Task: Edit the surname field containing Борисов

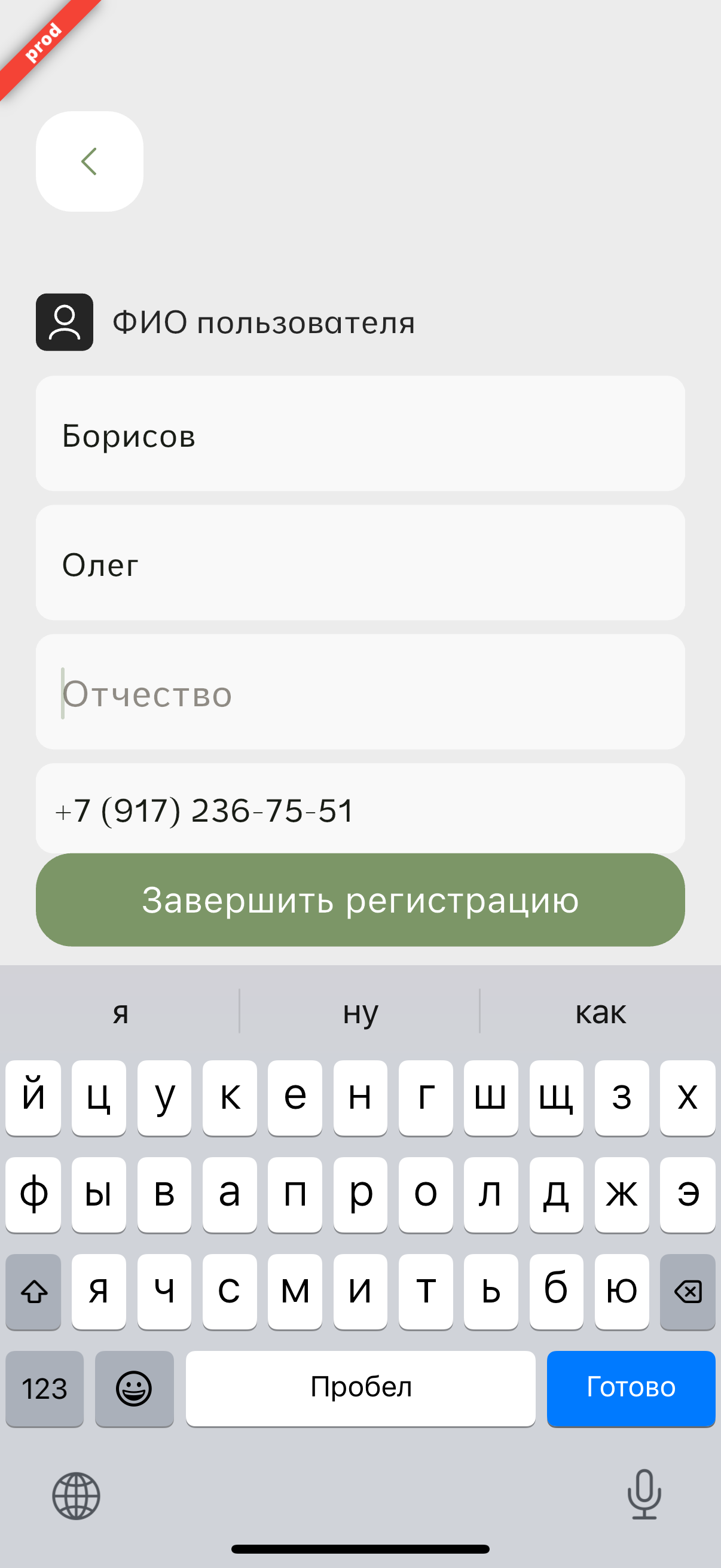Action: click(x=360, y=434)
